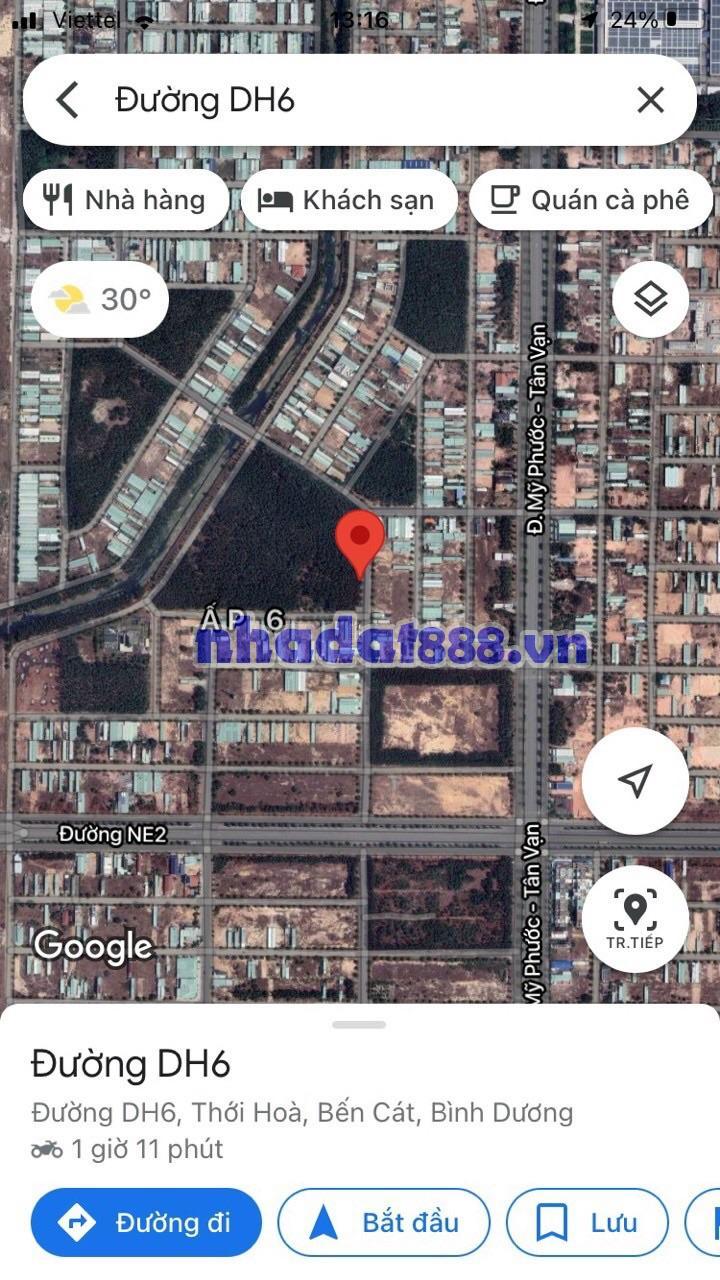720x1280 pixels.
Task: Open the 30° weather widget
Action: 100,298
